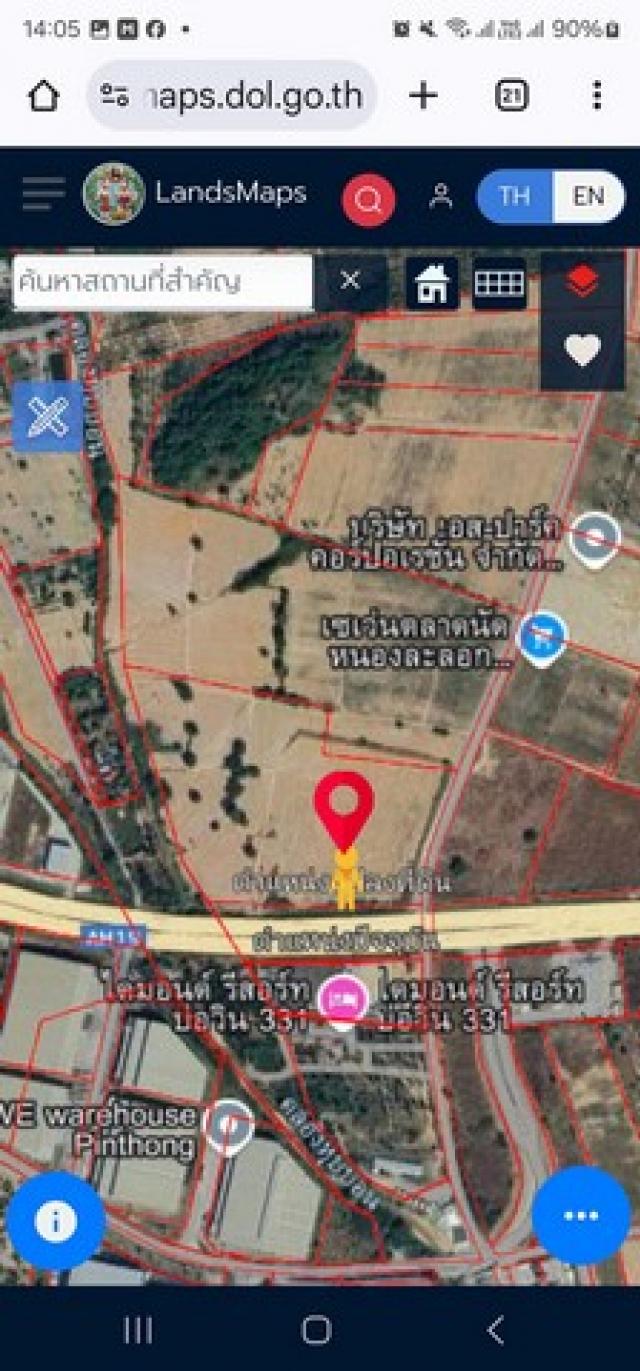
Task: Open a new browser tab
Action: click(x=424, y=96)
